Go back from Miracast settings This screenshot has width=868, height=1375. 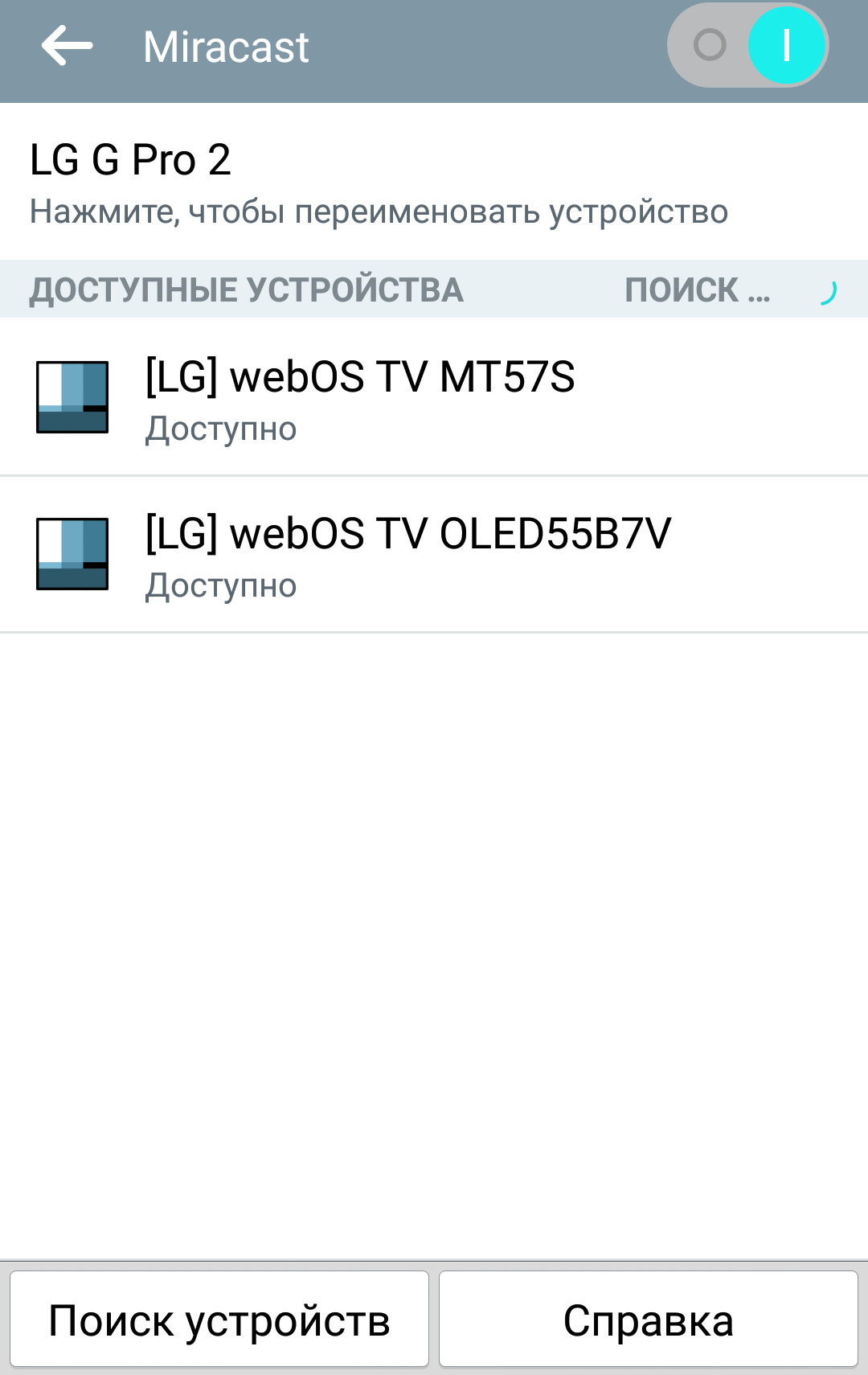(68, 47)
